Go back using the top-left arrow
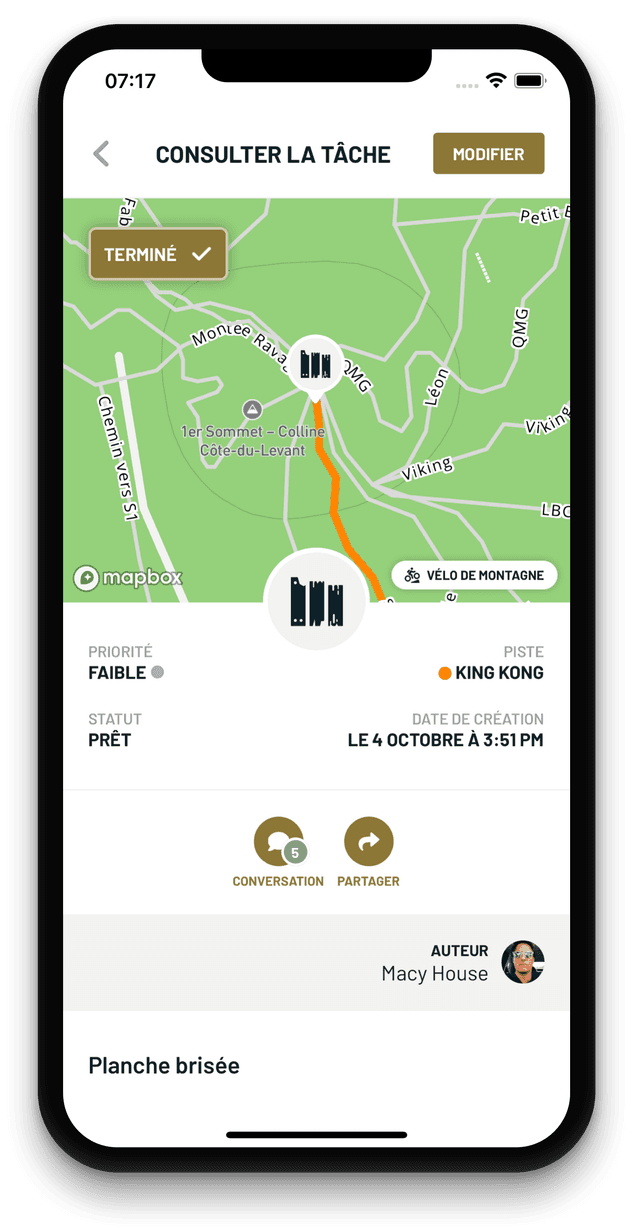 [101, 154]
